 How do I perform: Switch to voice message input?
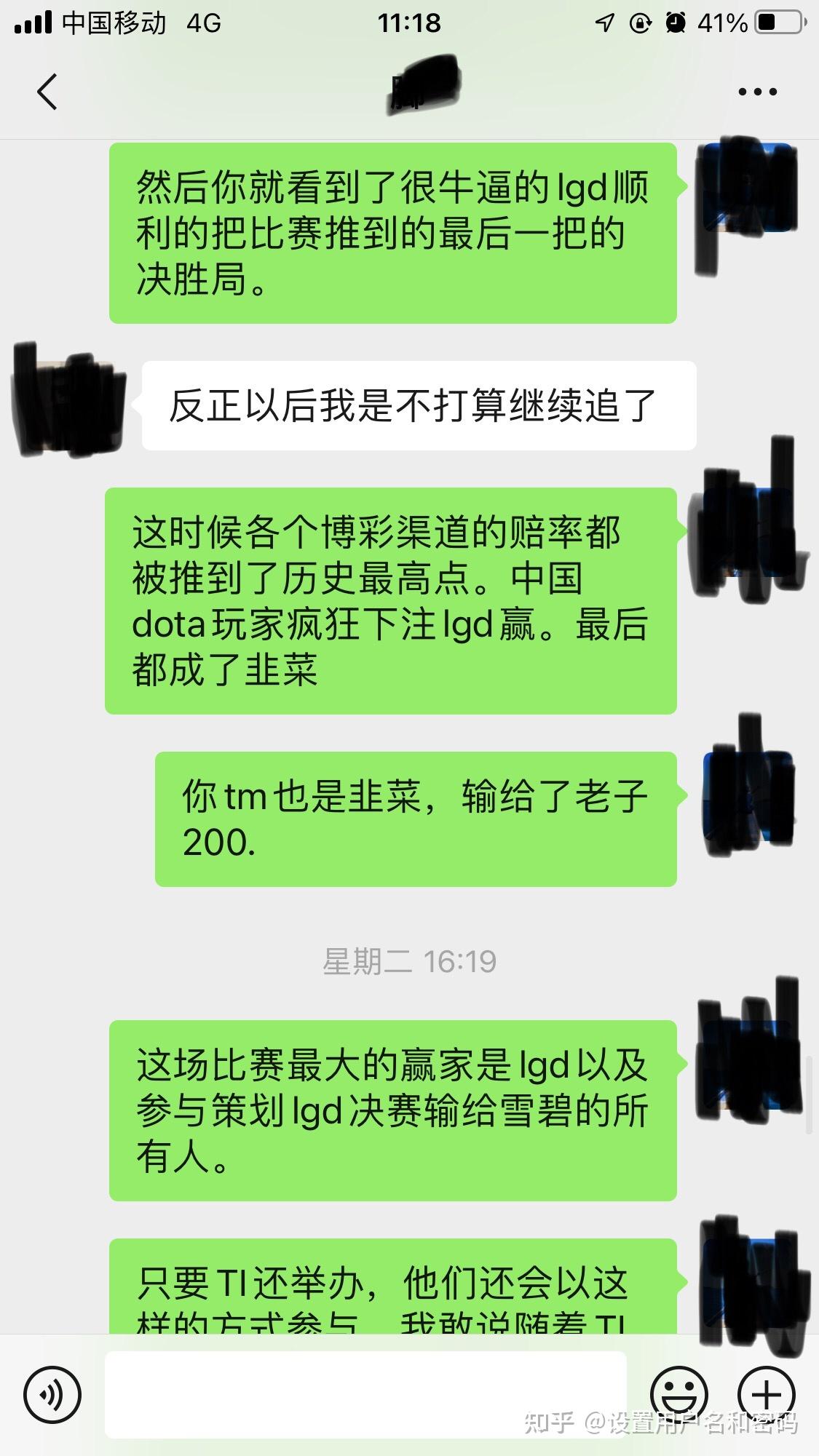pyautogui.click(x=52, y=1395)
